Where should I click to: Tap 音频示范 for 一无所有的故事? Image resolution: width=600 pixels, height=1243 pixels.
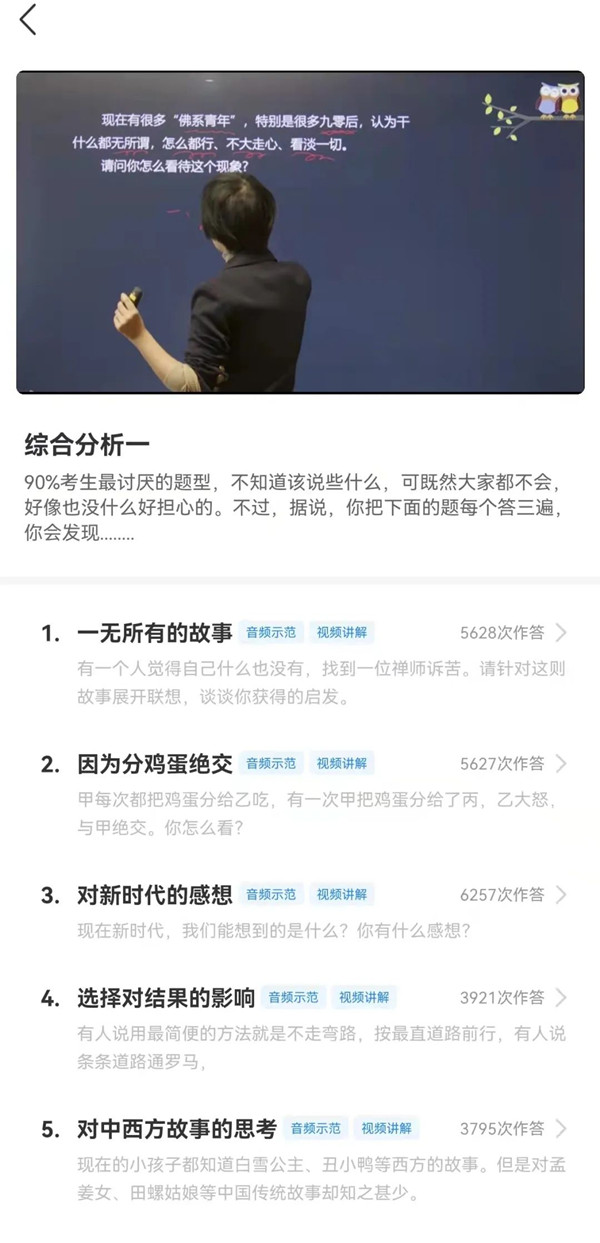[271, 633]
